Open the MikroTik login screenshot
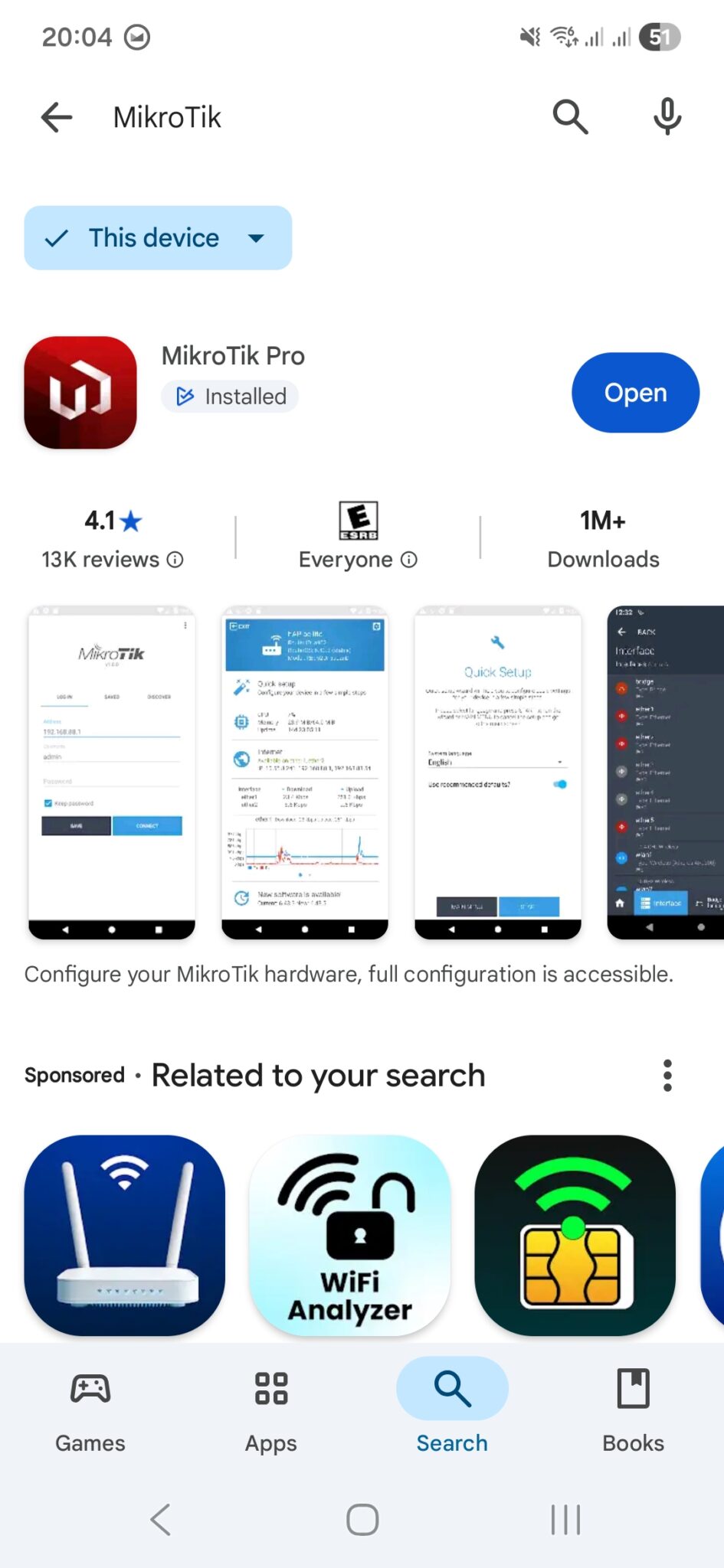Image resolution: width=724 pixels, height=1568 pixels. 112,772
